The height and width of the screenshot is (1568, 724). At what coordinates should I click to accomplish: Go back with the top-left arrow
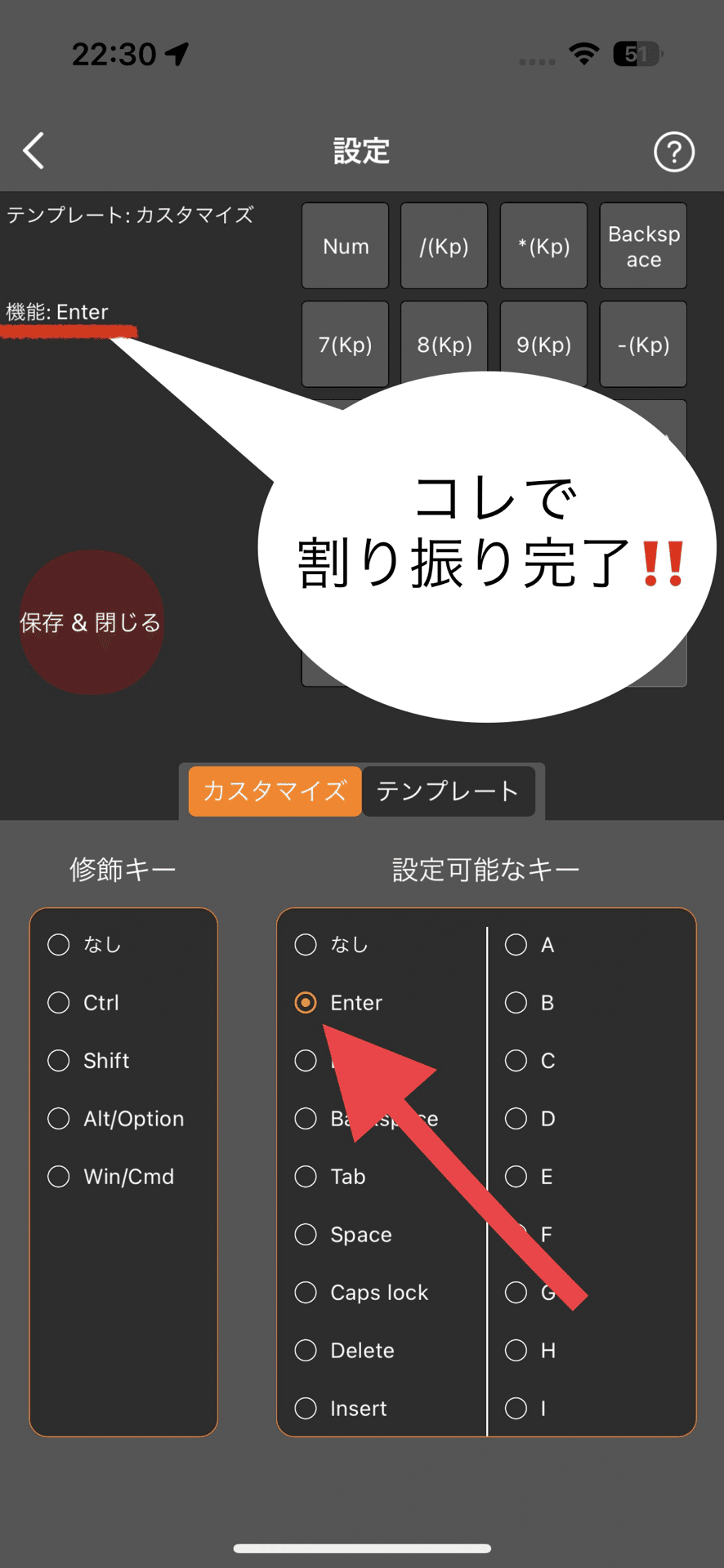click(34, 151)
